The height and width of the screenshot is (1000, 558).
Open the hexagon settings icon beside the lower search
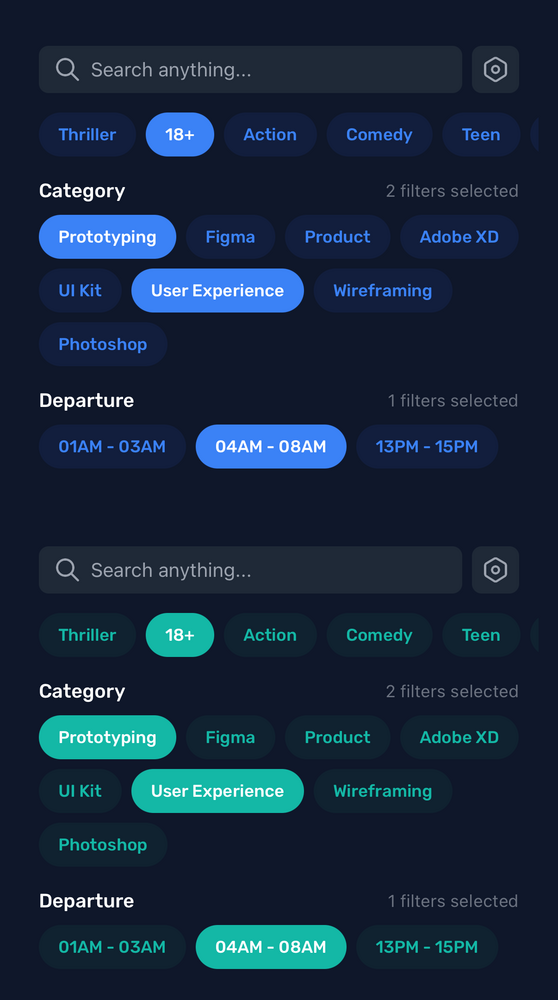pyautogui.click(x=496, y=570)
